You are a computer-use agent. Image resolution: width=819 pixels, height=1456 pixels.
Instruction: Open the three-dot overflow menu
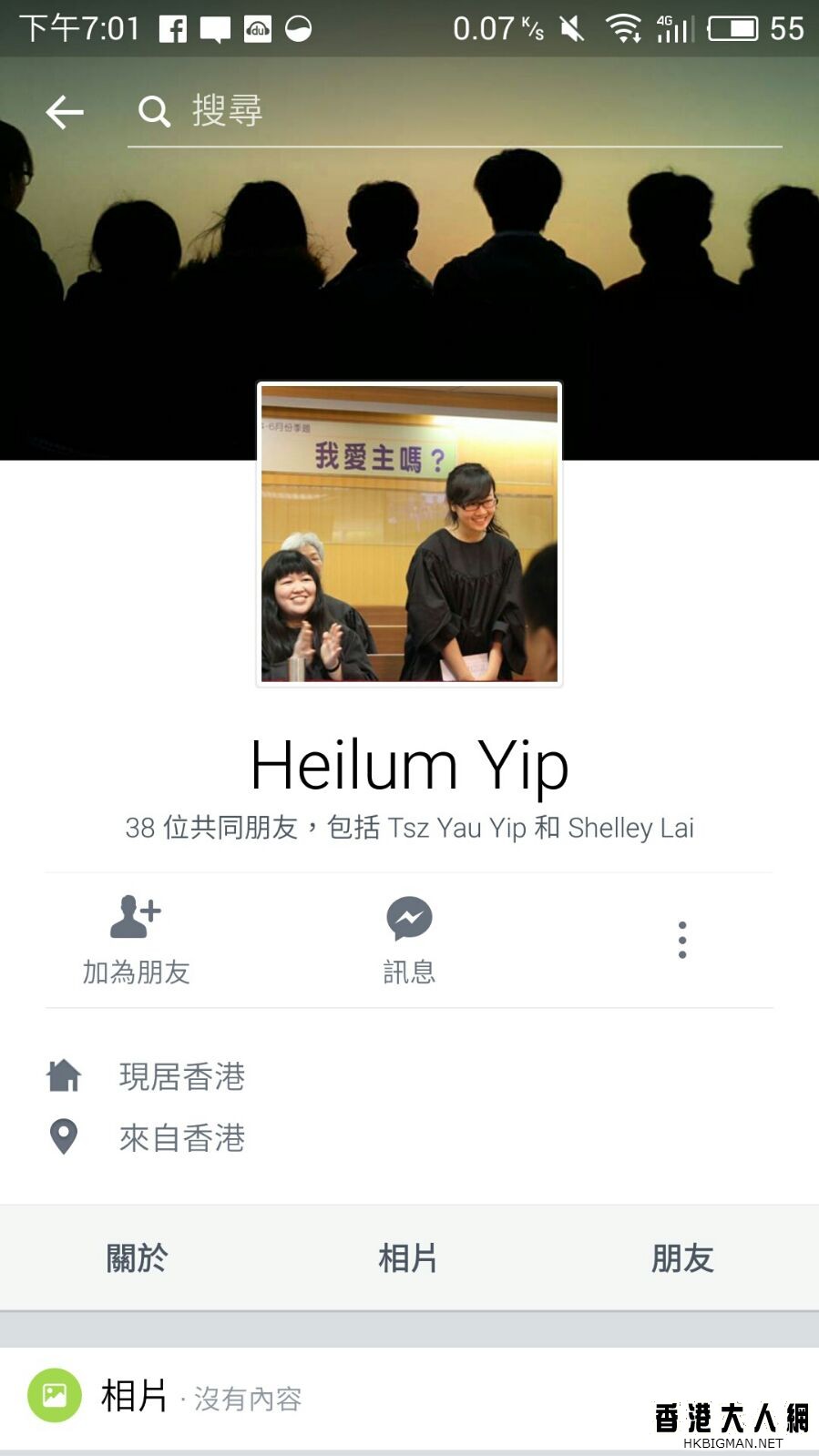coord(681,940)
